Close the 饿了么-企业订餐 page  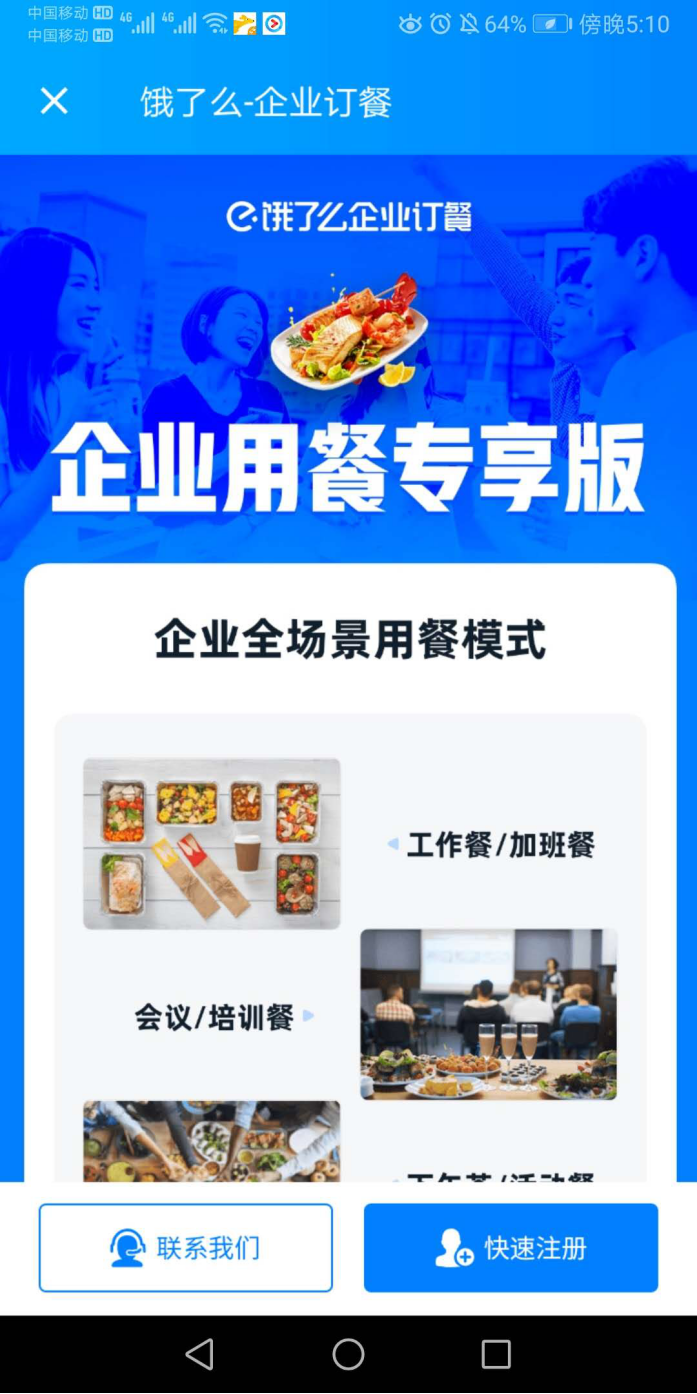54,101
